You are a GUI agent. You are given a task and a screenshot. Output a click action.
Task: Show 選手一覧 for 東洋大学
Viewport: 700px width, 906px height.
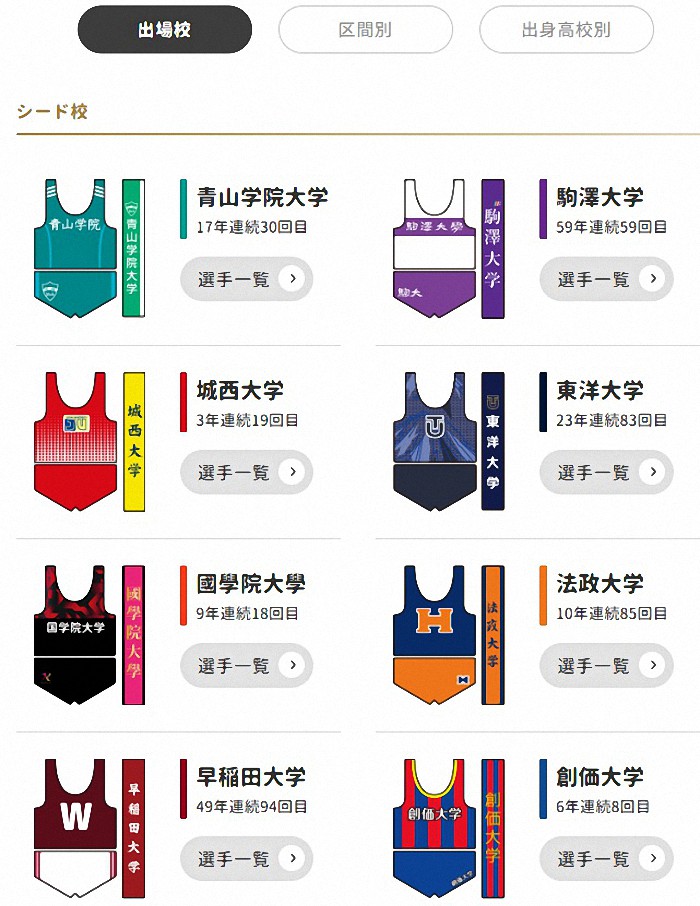[606, 472]
